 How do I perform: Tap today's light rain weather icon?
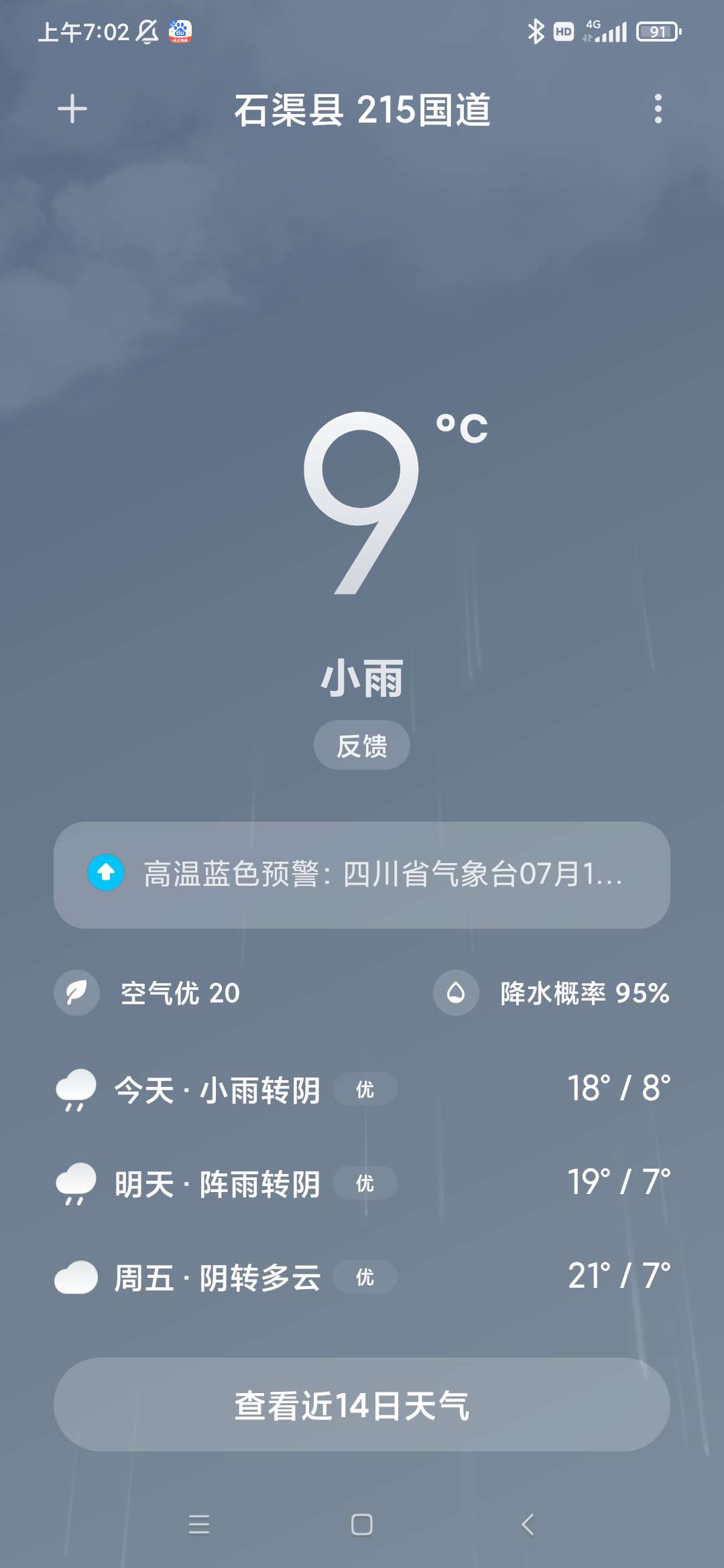pyautogui.click(x=76, y=1088)
